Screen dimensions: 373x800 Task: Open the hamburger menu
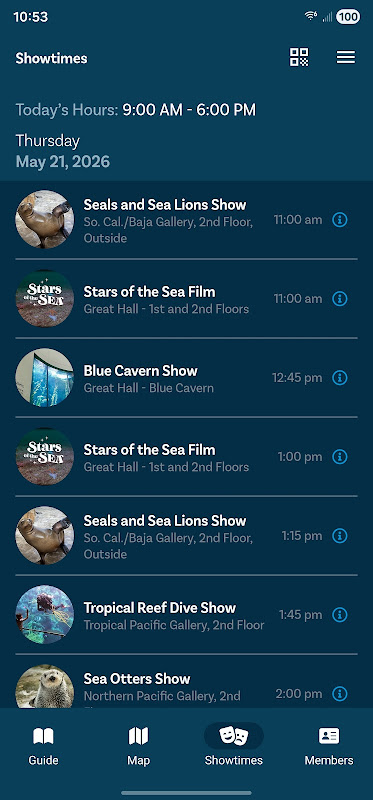click(345, 58)
